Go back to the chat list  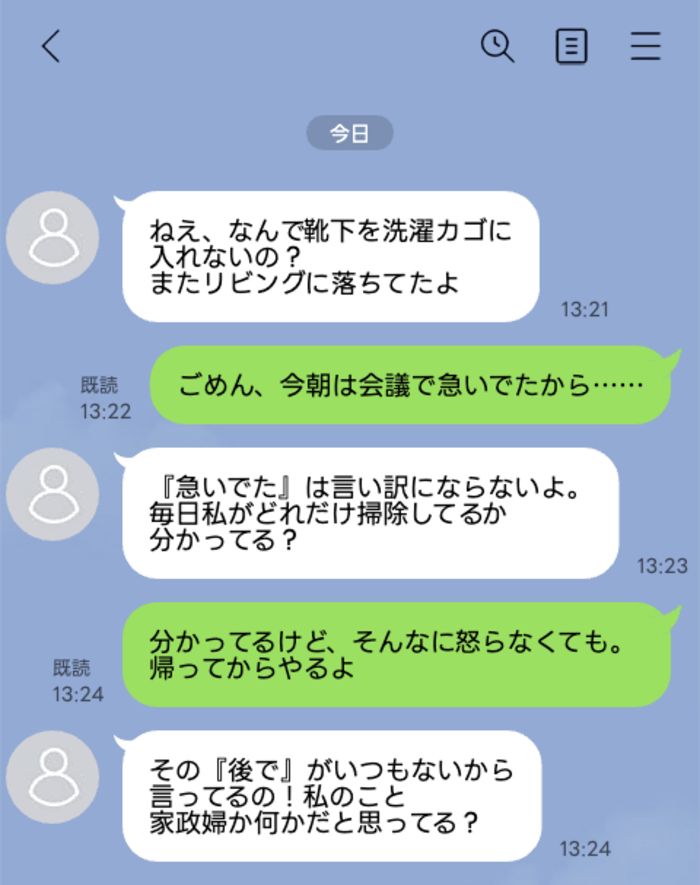51,46
